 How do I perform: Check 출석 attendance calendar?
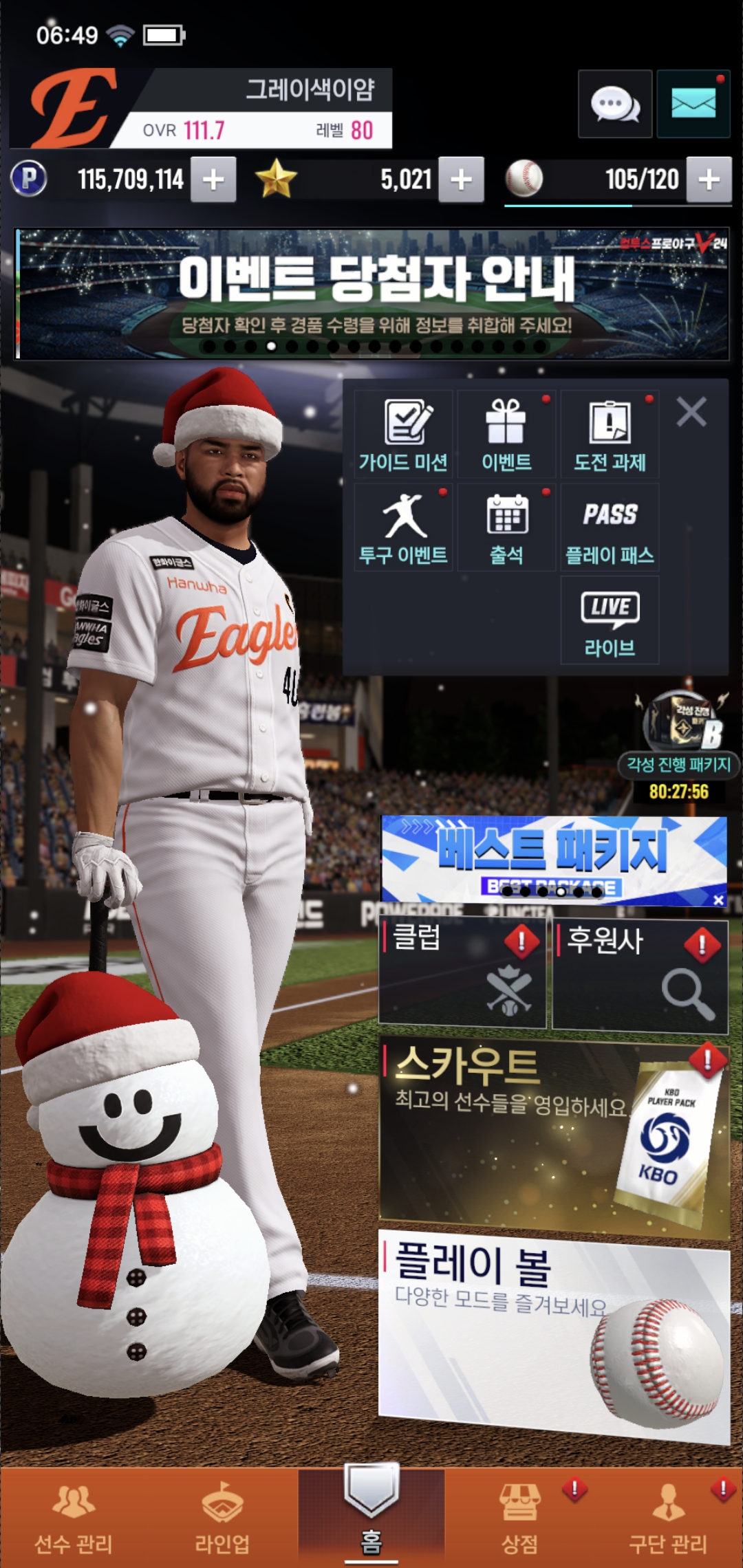pyautogui.click(x=506, y=528)
